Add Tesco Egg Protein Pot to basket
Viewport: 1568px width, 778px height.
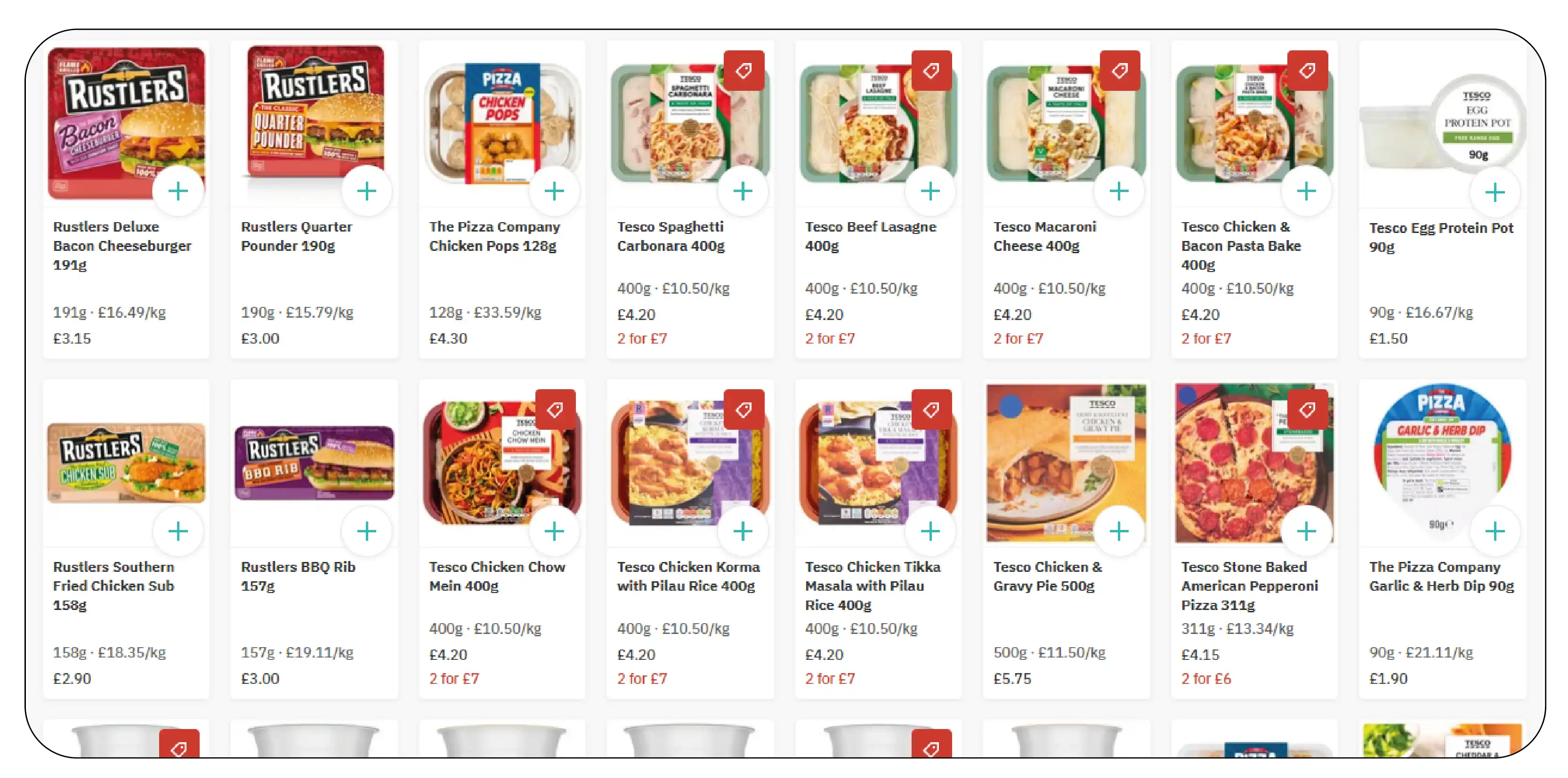click(x=1495, y=192)
